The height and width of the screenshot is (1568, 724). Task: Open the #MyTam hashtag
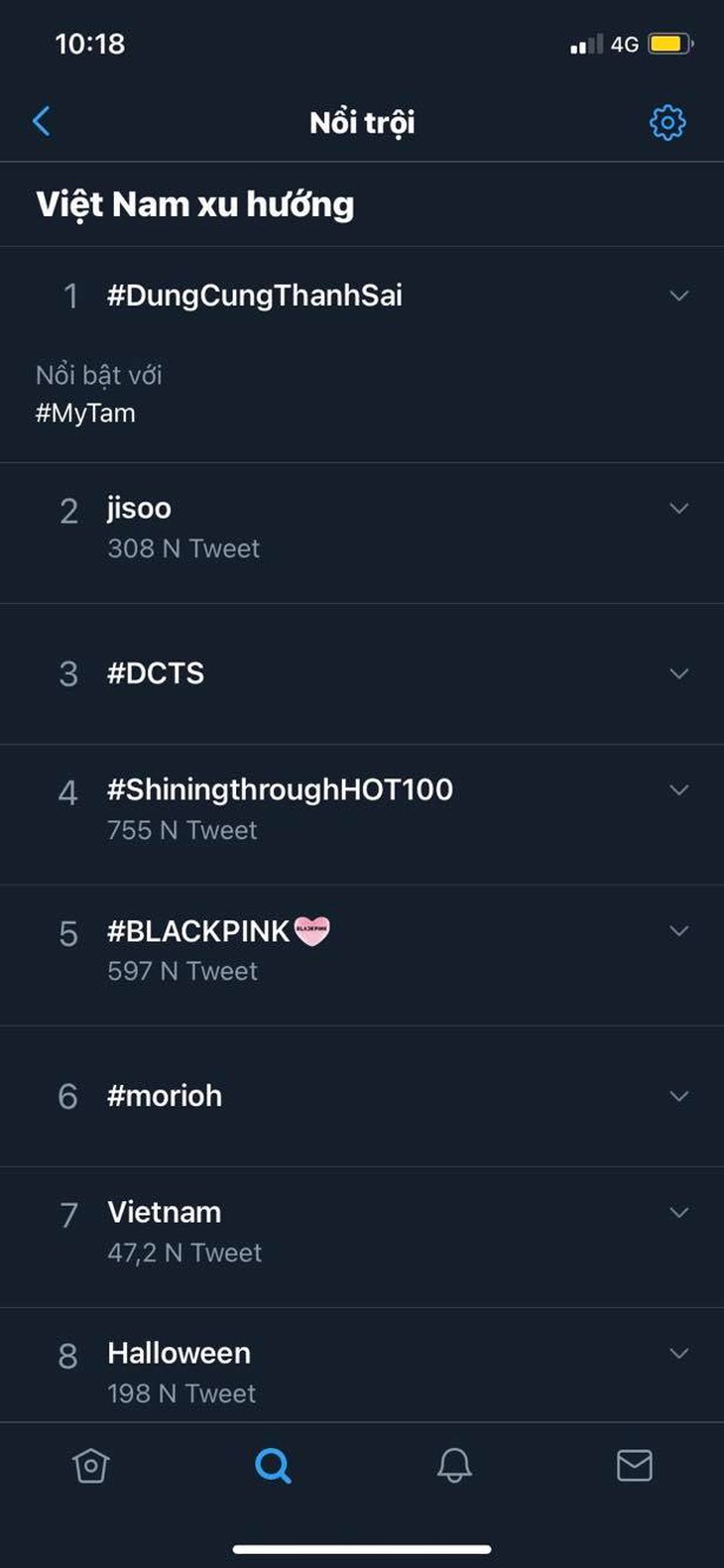point(85,413)
